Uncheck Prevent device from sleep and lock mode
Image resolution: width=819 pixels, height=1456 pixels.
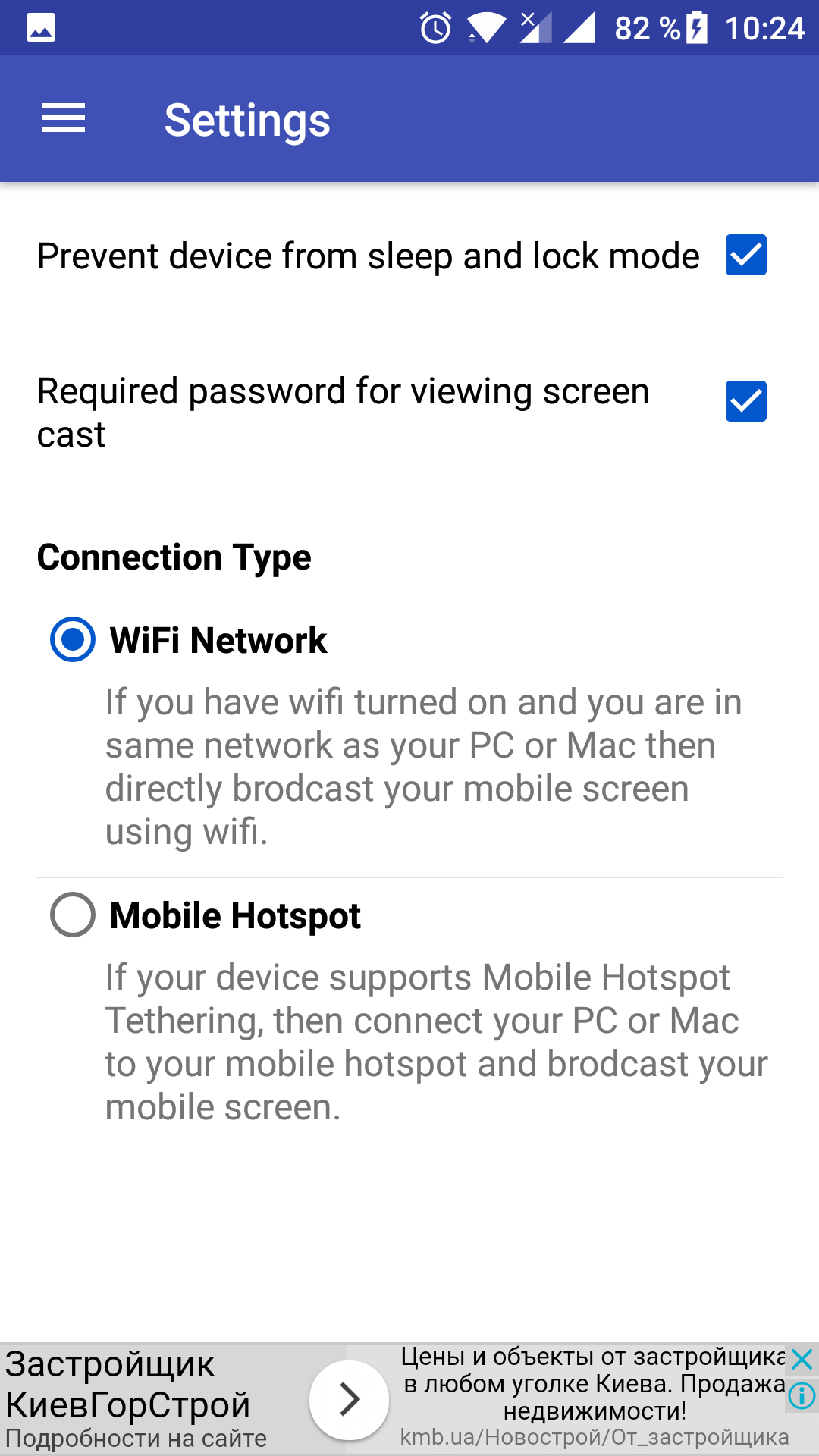tap(745, 255)
